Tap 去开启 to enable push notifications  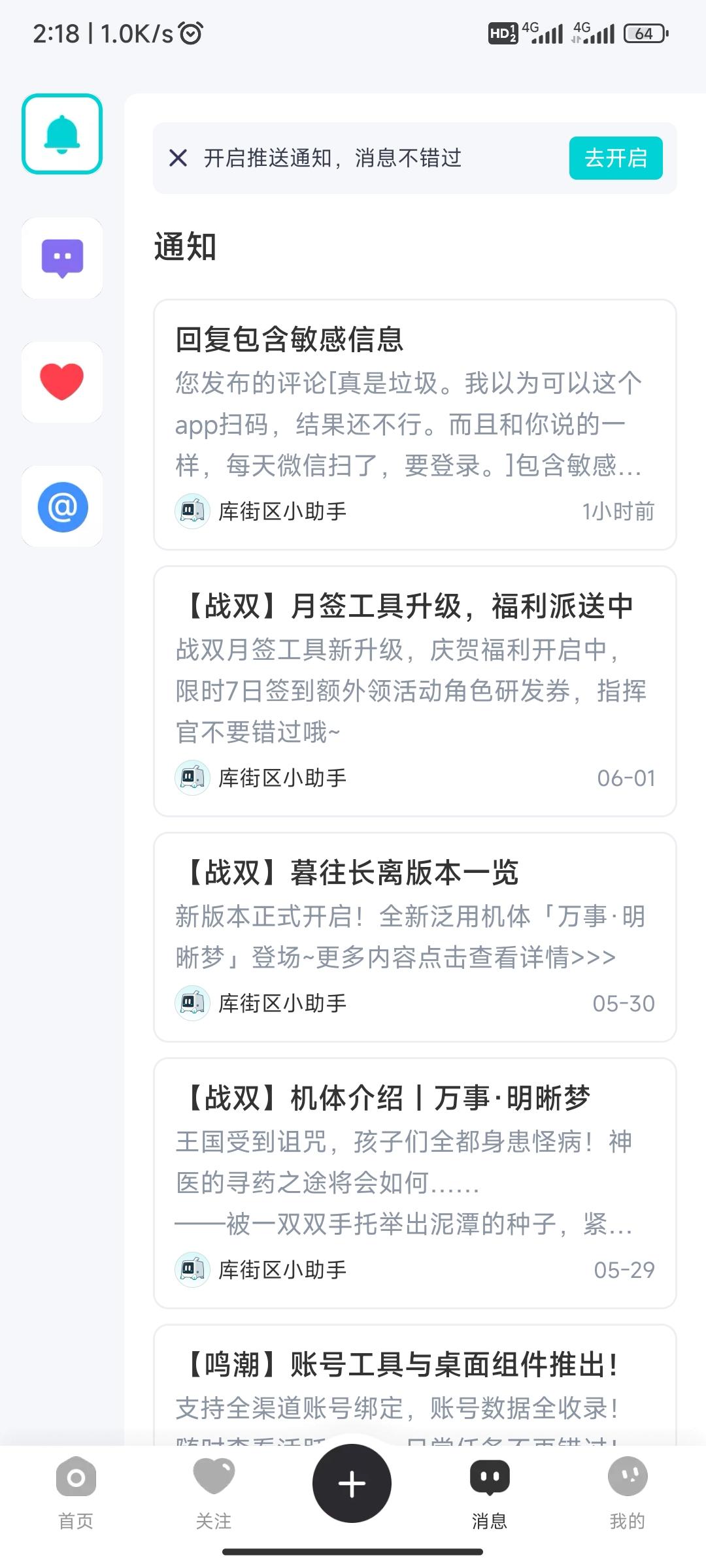pyautogui.click(x=615, y=158)
